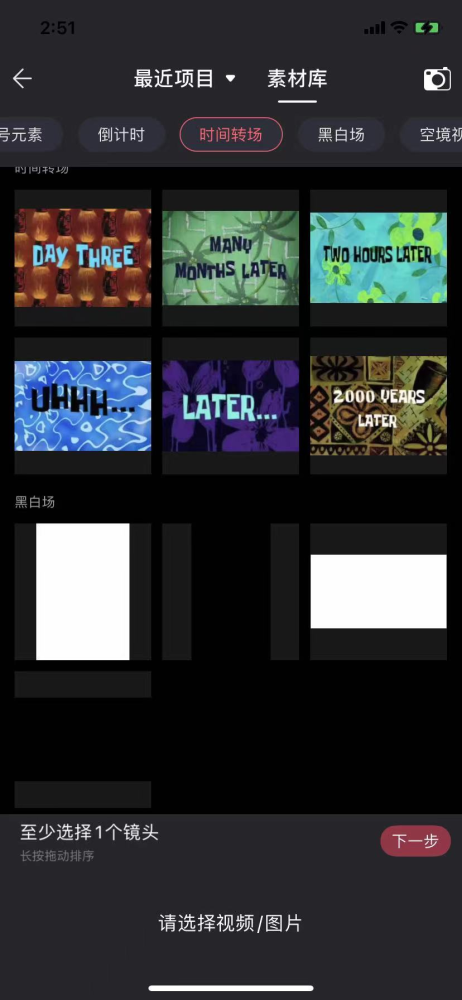Select the 时间转场 chip
This screenshot has width=462, height=1000.
click(x=231, y=135)
